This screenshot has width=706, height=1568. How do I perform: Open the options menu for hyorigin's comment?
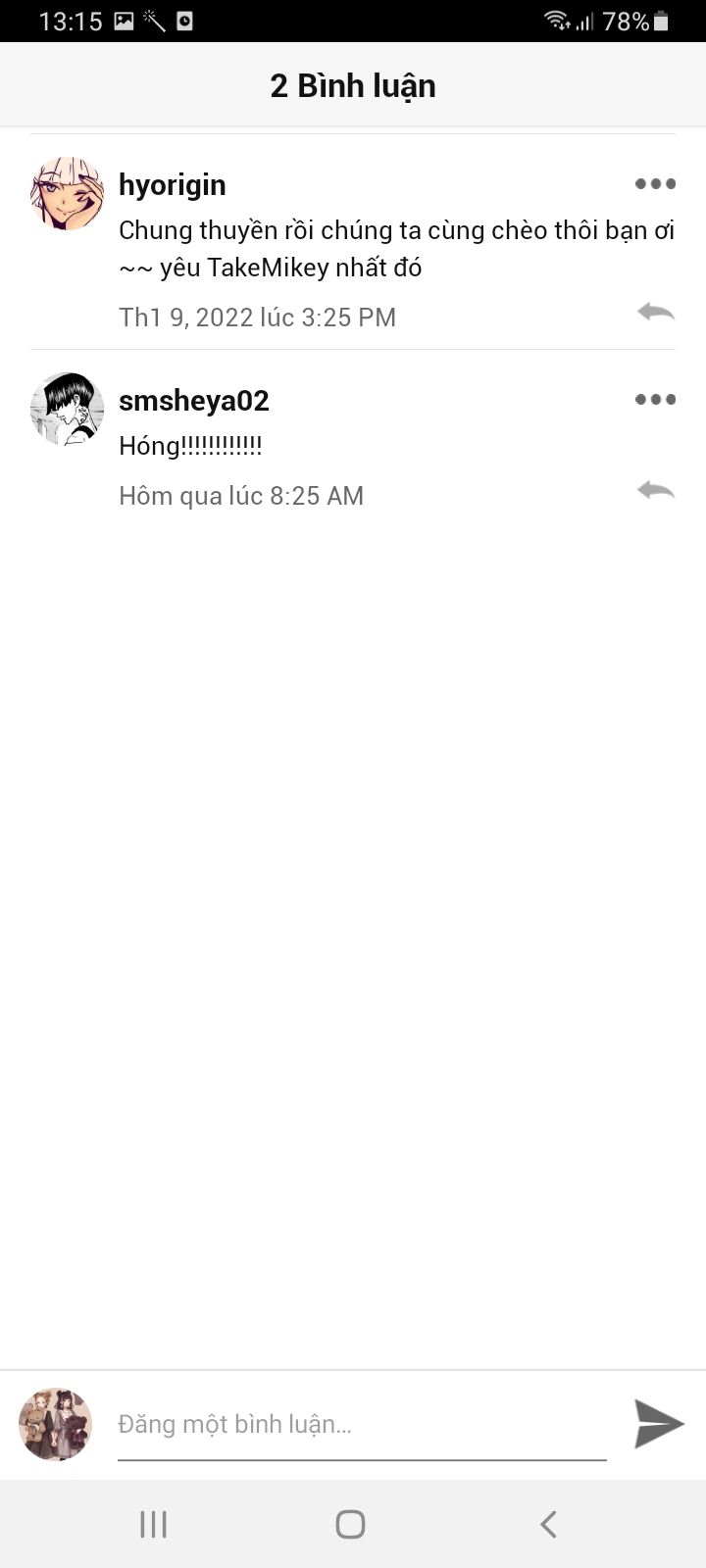655,184
